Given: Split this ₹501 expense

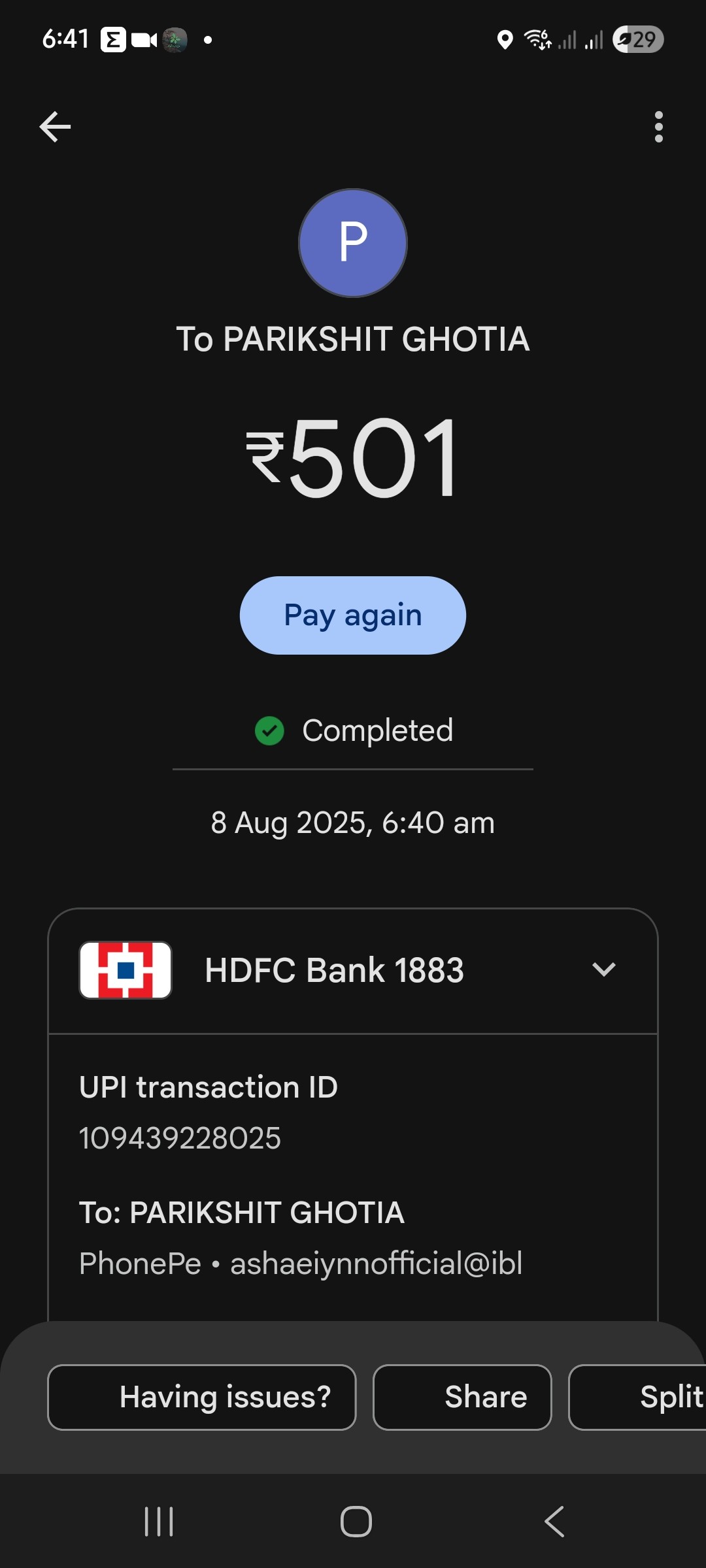Looking at the screenshot, I should coord(637,1397).
